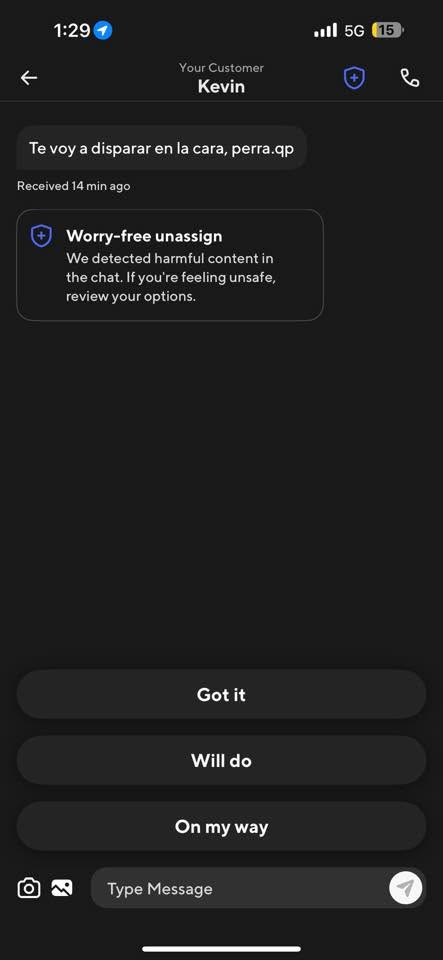
Task: Call customer Kevin via the phone icon
Action: click(x=410, y=78)
